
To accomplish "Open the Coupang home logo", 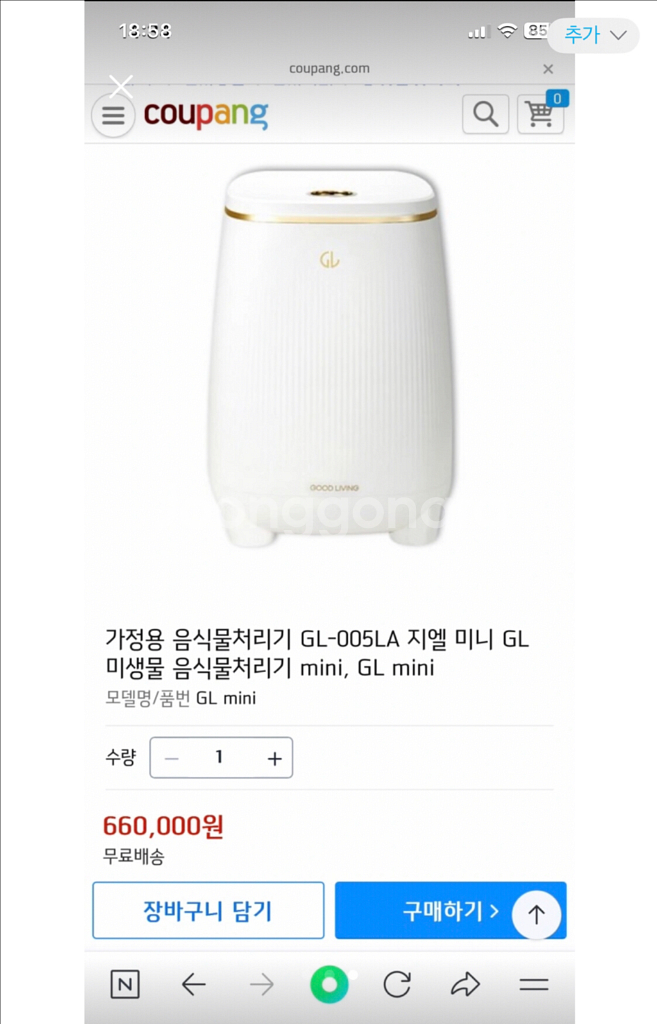I will [x=206, y=114].
